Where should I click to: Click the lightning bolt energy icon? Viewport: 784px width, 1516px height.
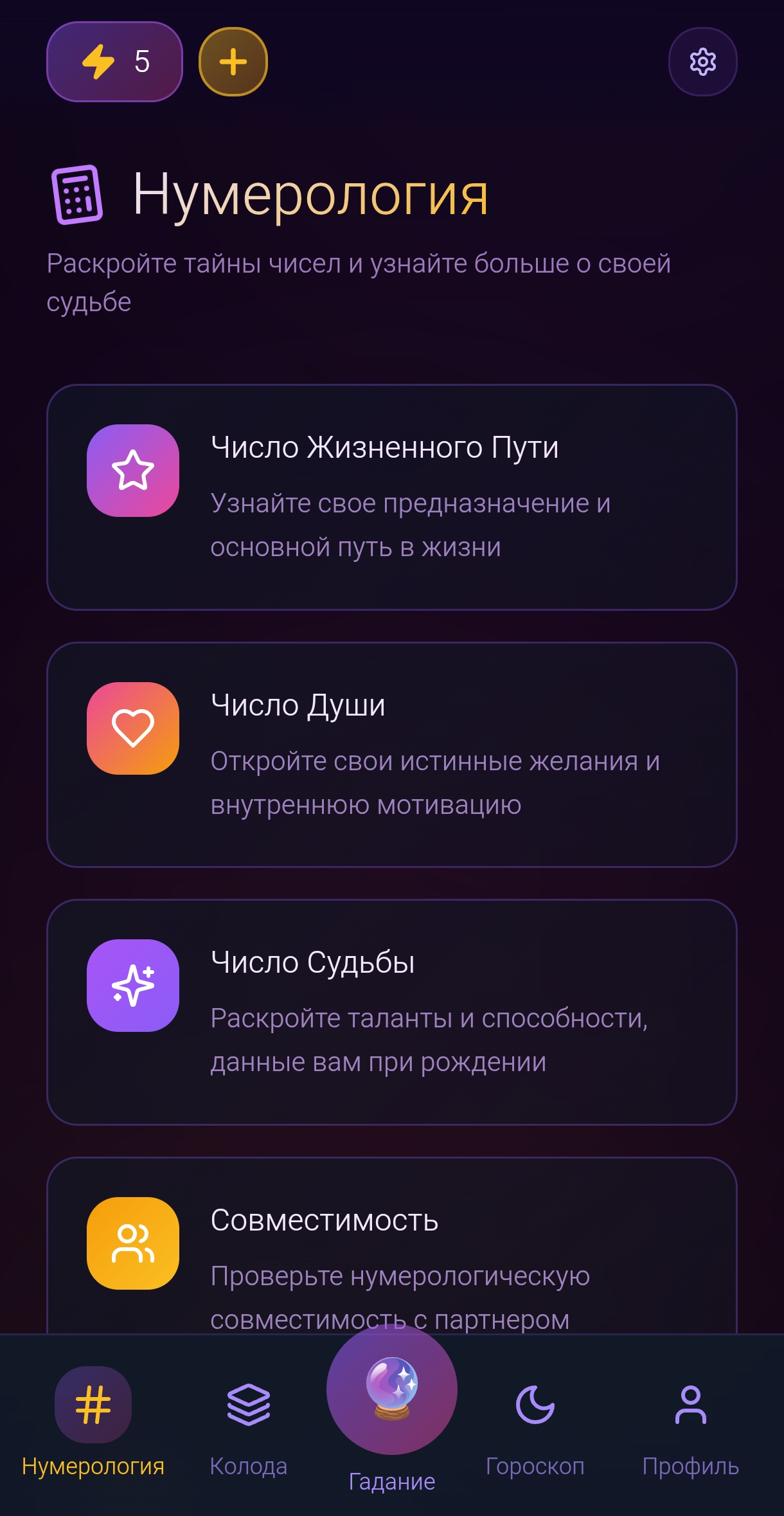tap(98, 61)
